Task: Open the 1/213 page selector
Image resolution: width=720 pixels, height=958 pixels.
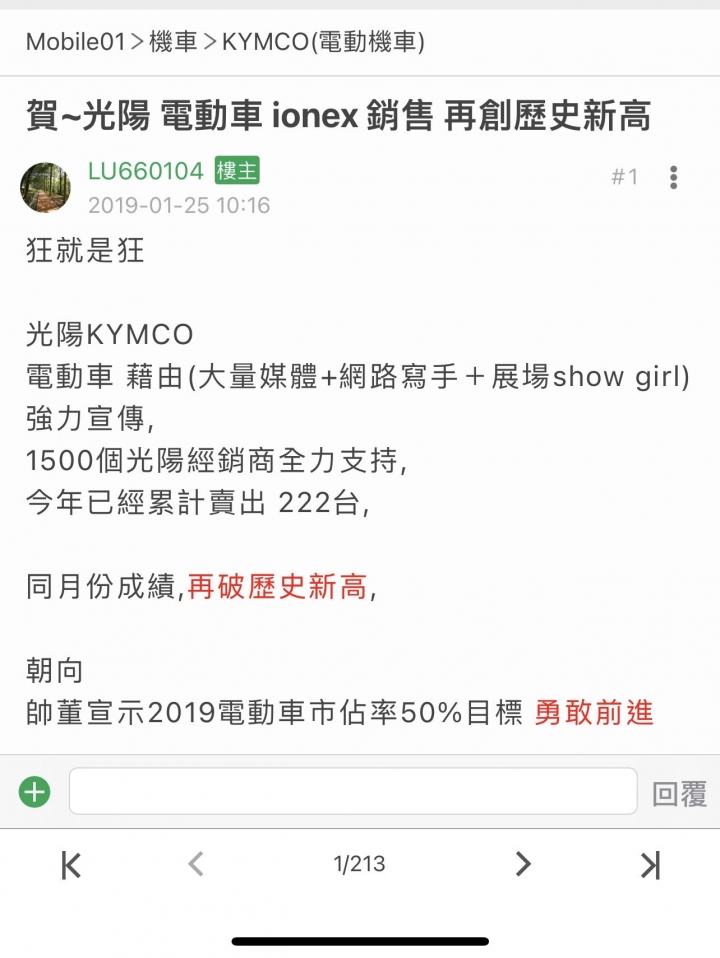Action: 359,864
